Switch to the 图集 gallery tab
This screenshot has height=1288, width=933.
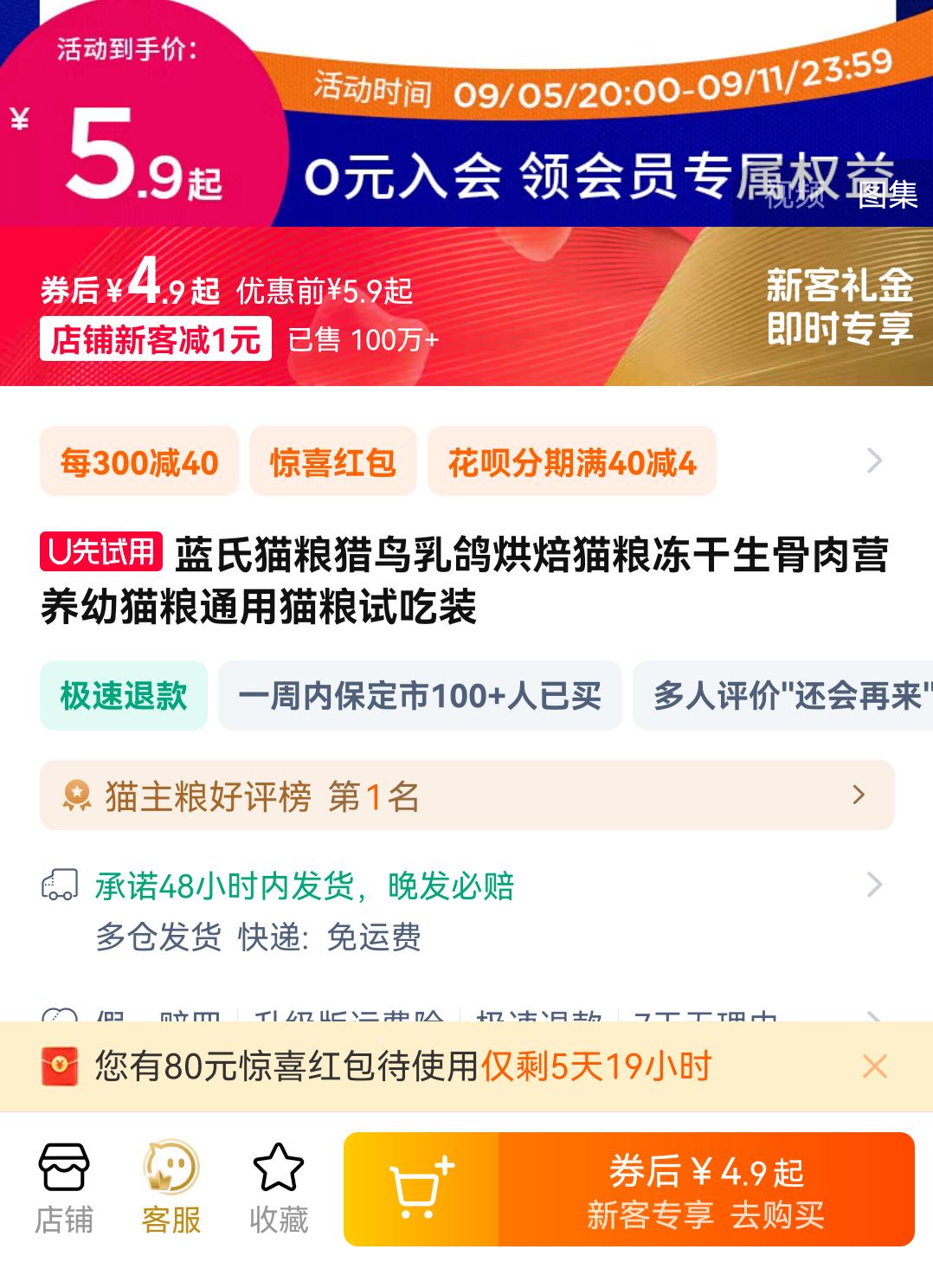pyautogui.click(x=888, y=196)
